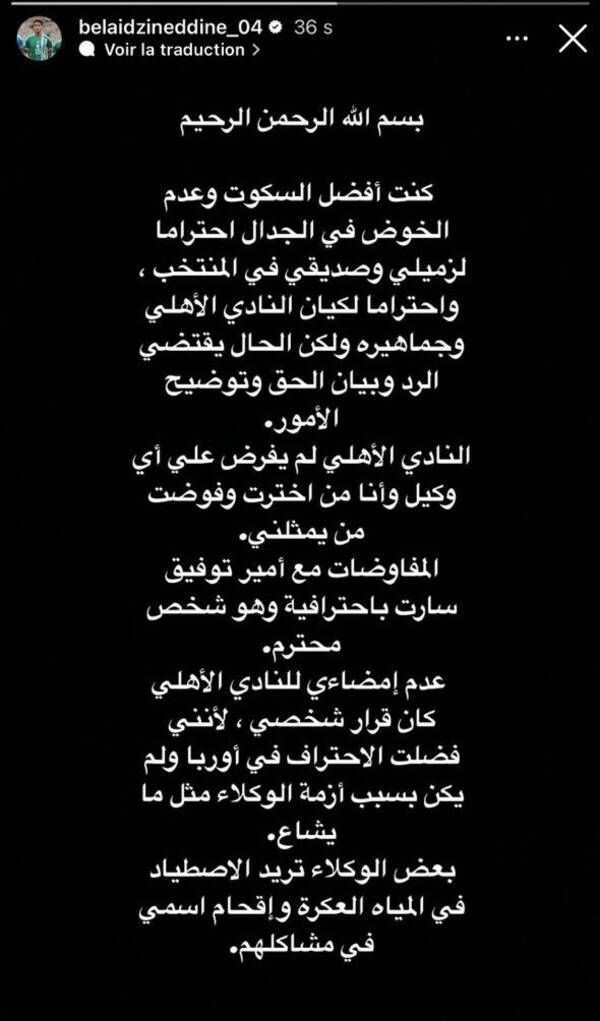Close the story viewer
The height and width of the screenshot is (1021, 600).
[x=573, y=39]
